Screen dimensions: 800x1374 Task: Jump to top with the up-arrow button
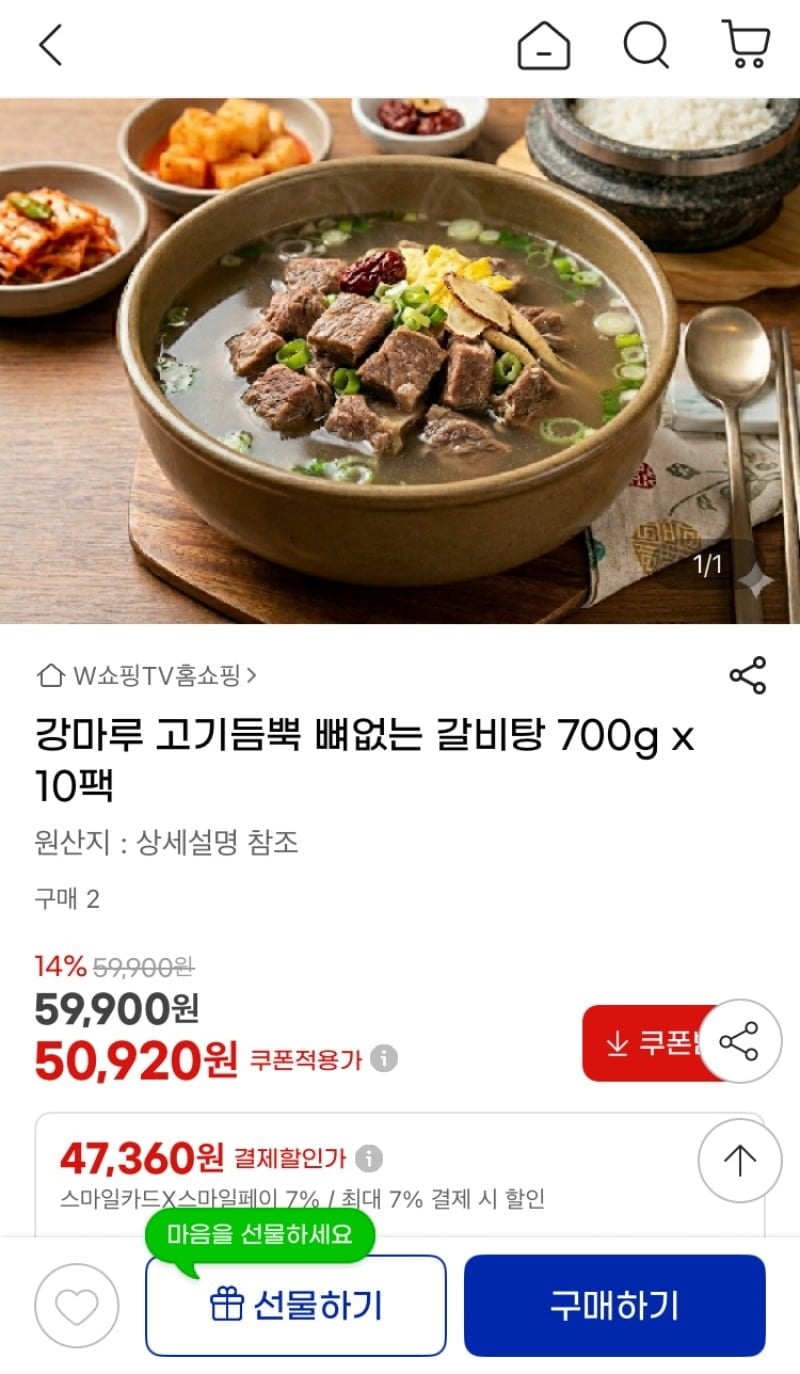(739, 1160)
